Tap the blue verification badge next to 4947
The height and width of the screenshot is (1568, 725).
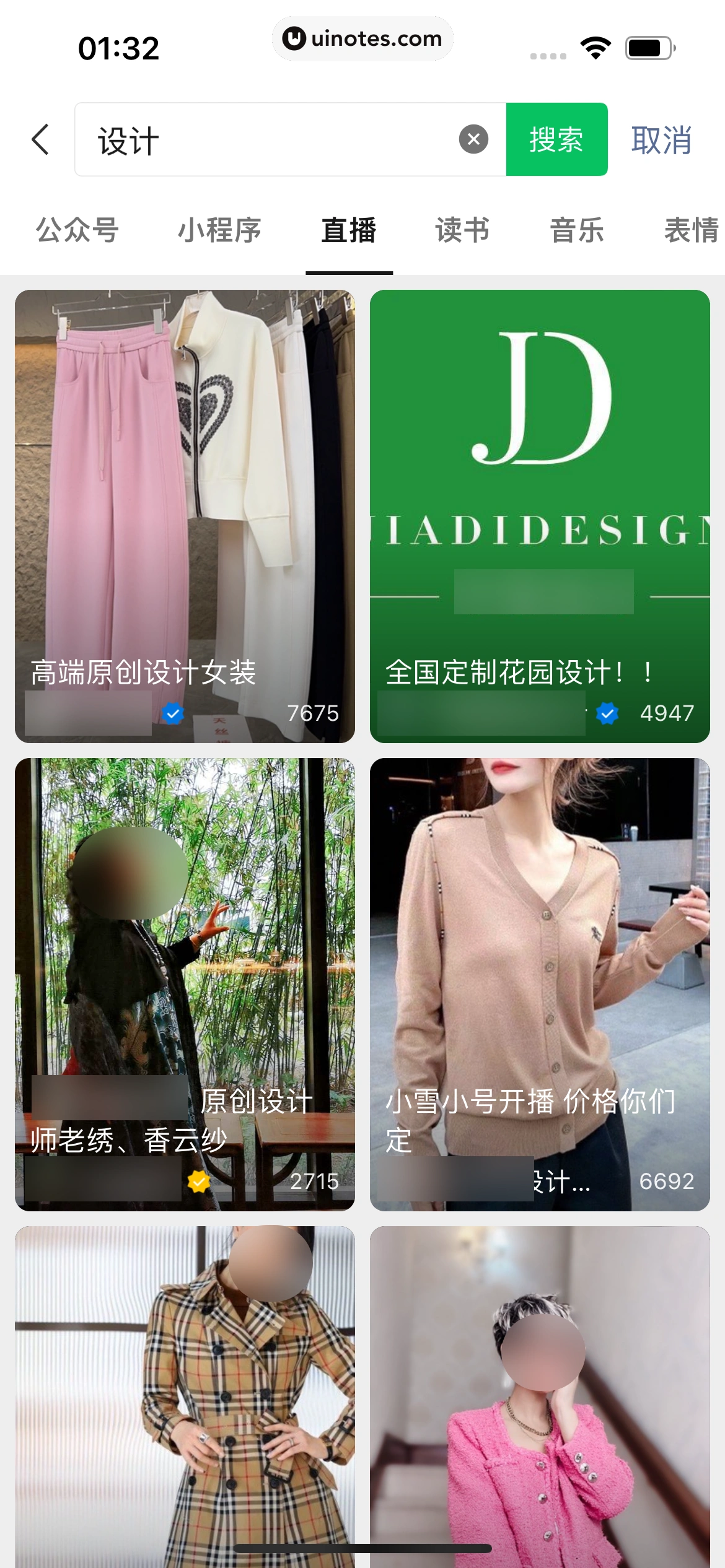(607, 713)
